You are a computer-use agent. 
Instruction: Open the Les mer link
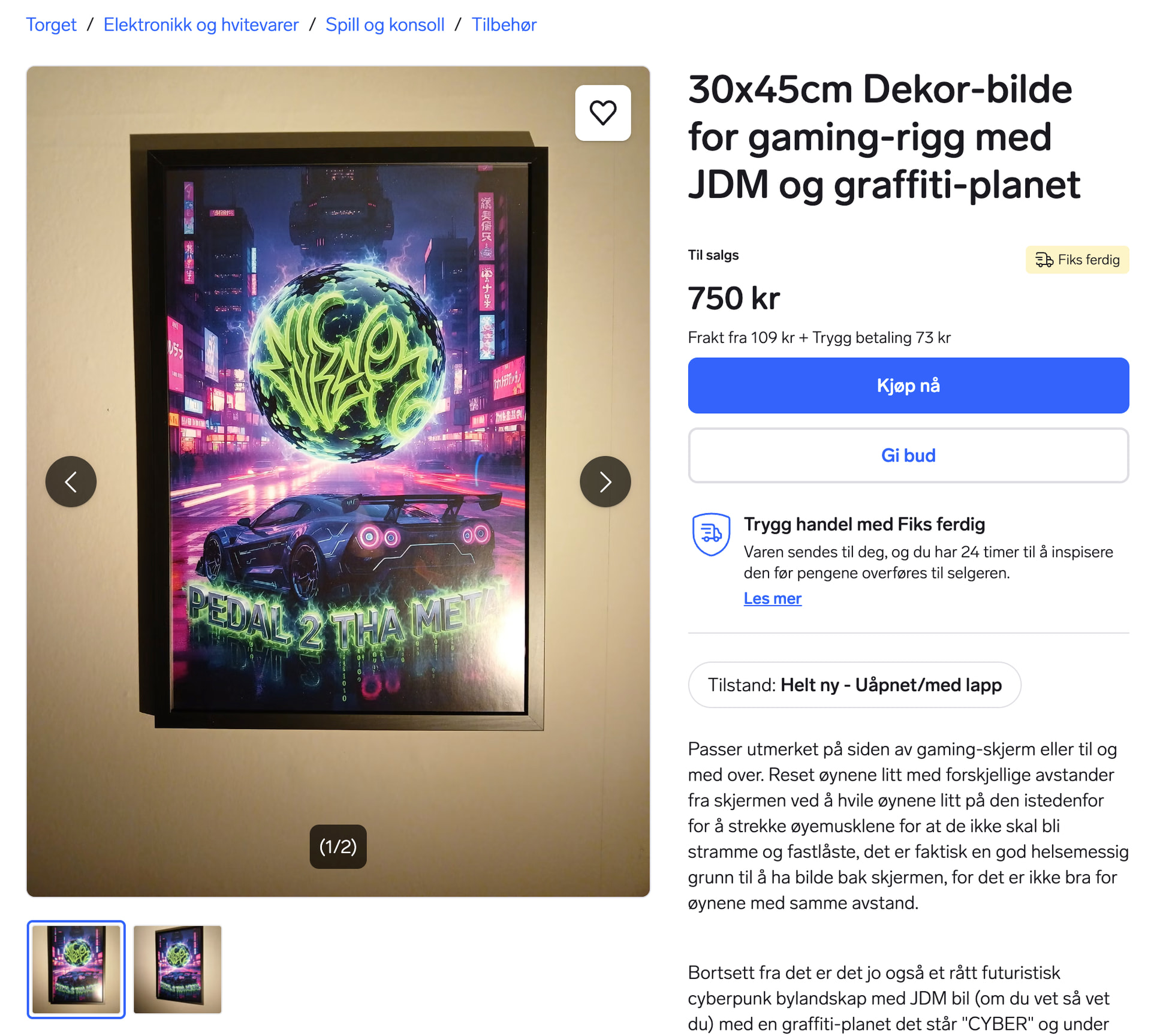pyautogui.click(x=772, y=598)
